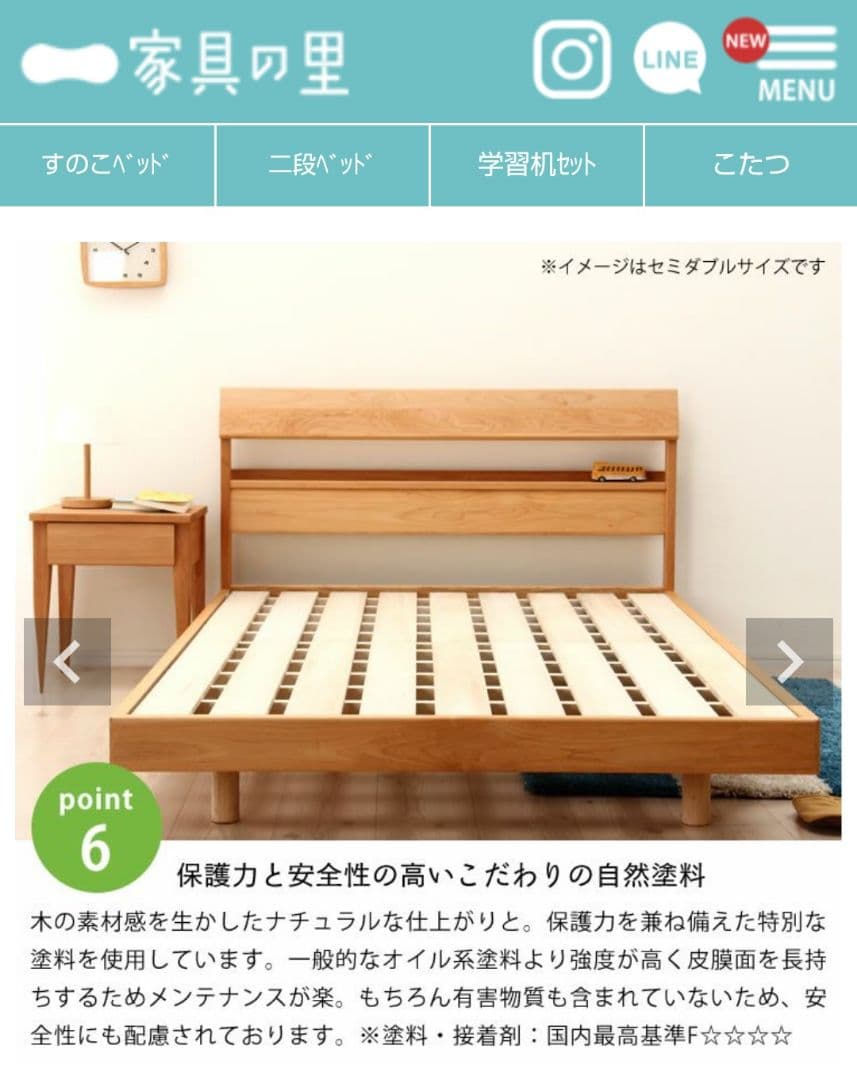
Task: Show the previous slide with left arrow
Action: click(x=67, y=661)
